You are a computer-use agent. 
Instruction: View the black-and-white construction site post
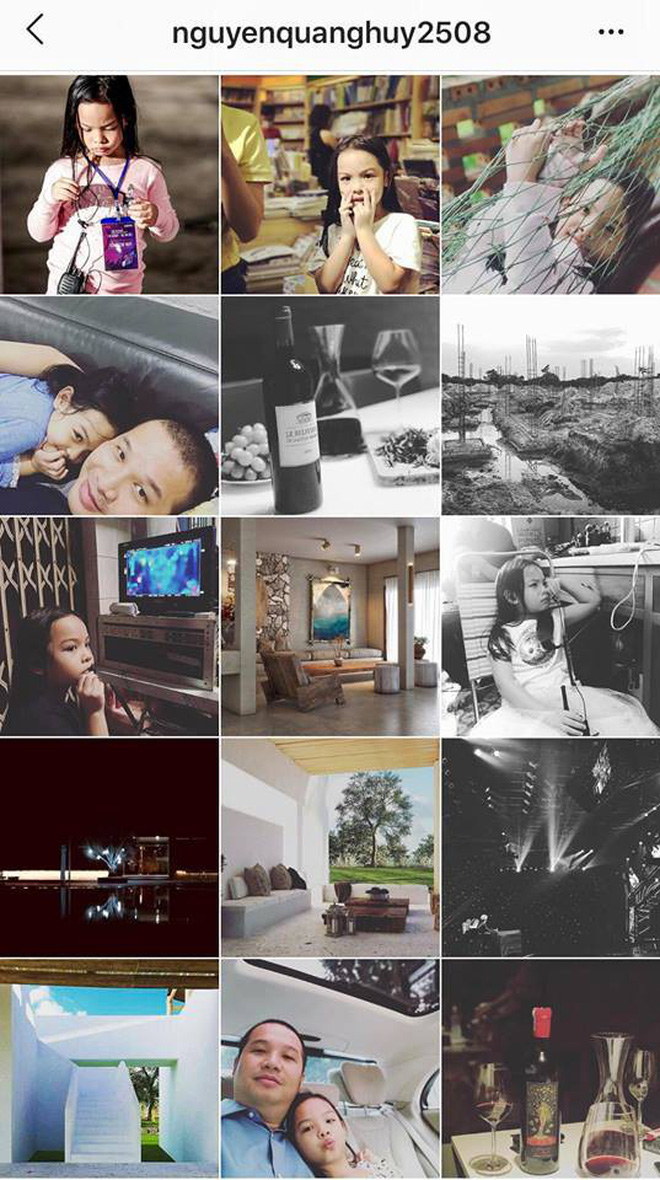click(x=551, y=405)
